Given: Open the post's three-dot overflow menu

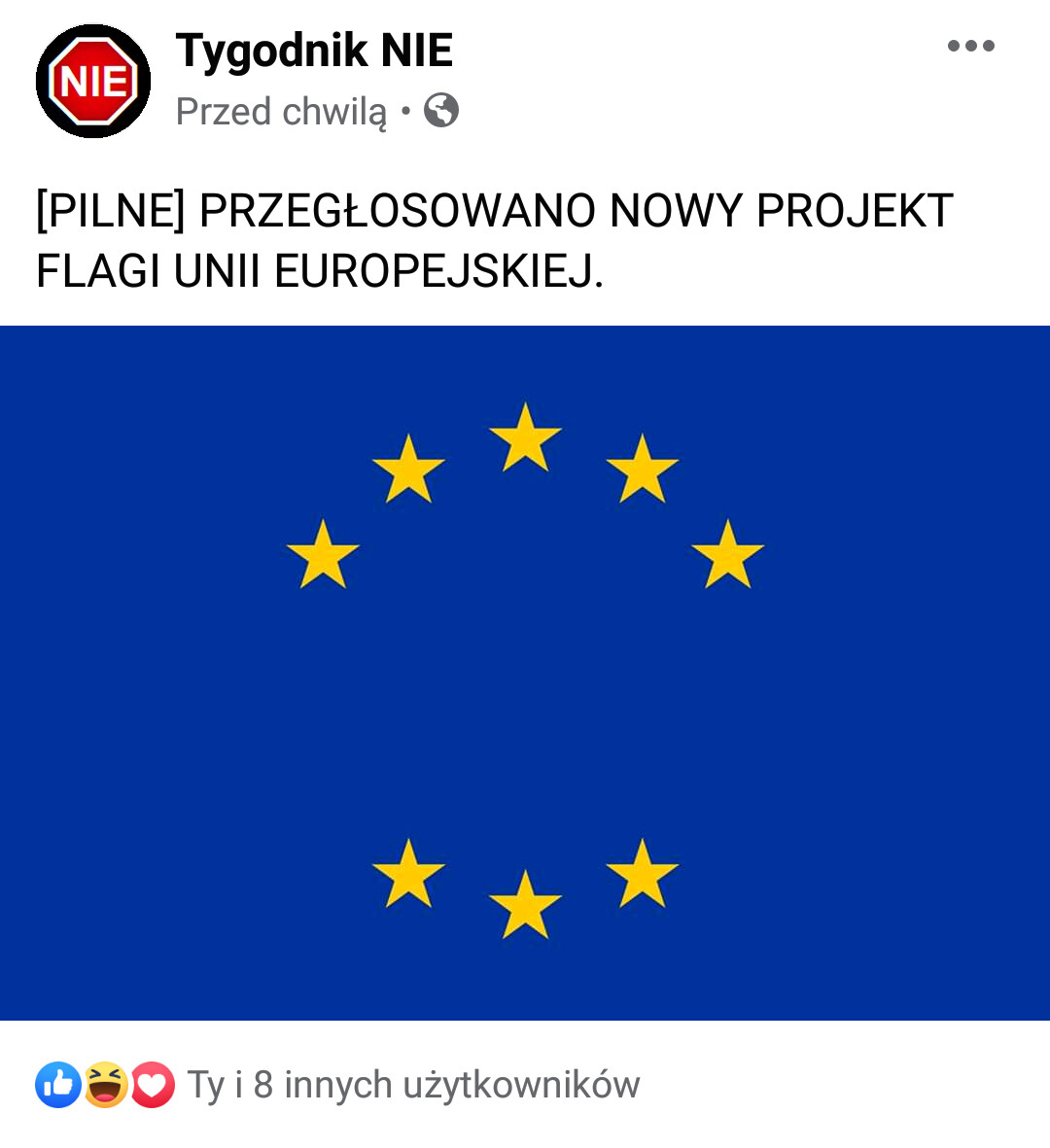Looking at the screenshot, I should coord(970,46).
